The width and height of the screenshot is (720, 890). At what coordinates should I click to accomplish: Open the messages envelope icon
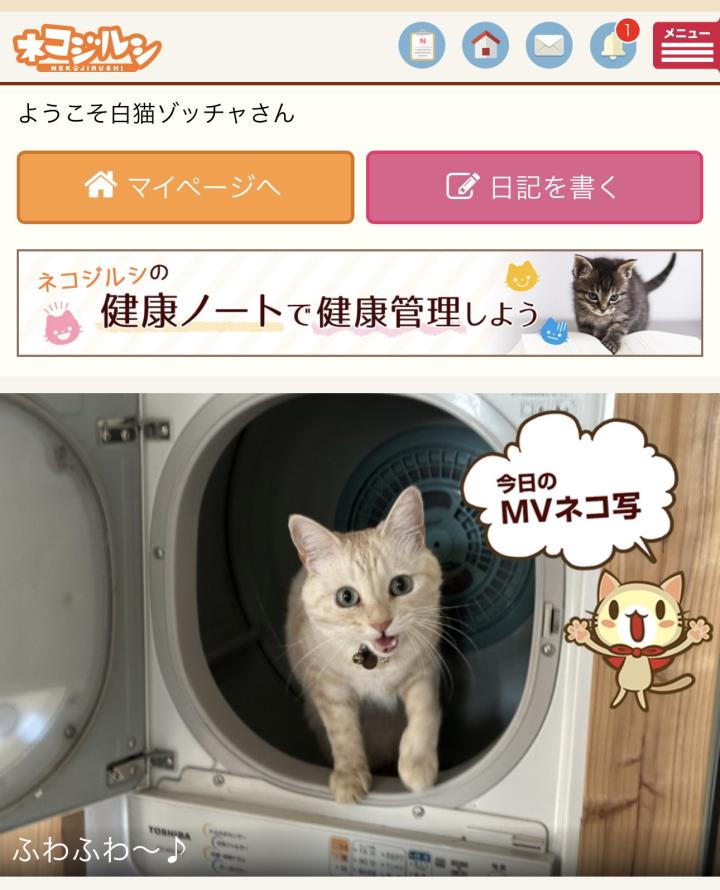(x=549, y=45)
